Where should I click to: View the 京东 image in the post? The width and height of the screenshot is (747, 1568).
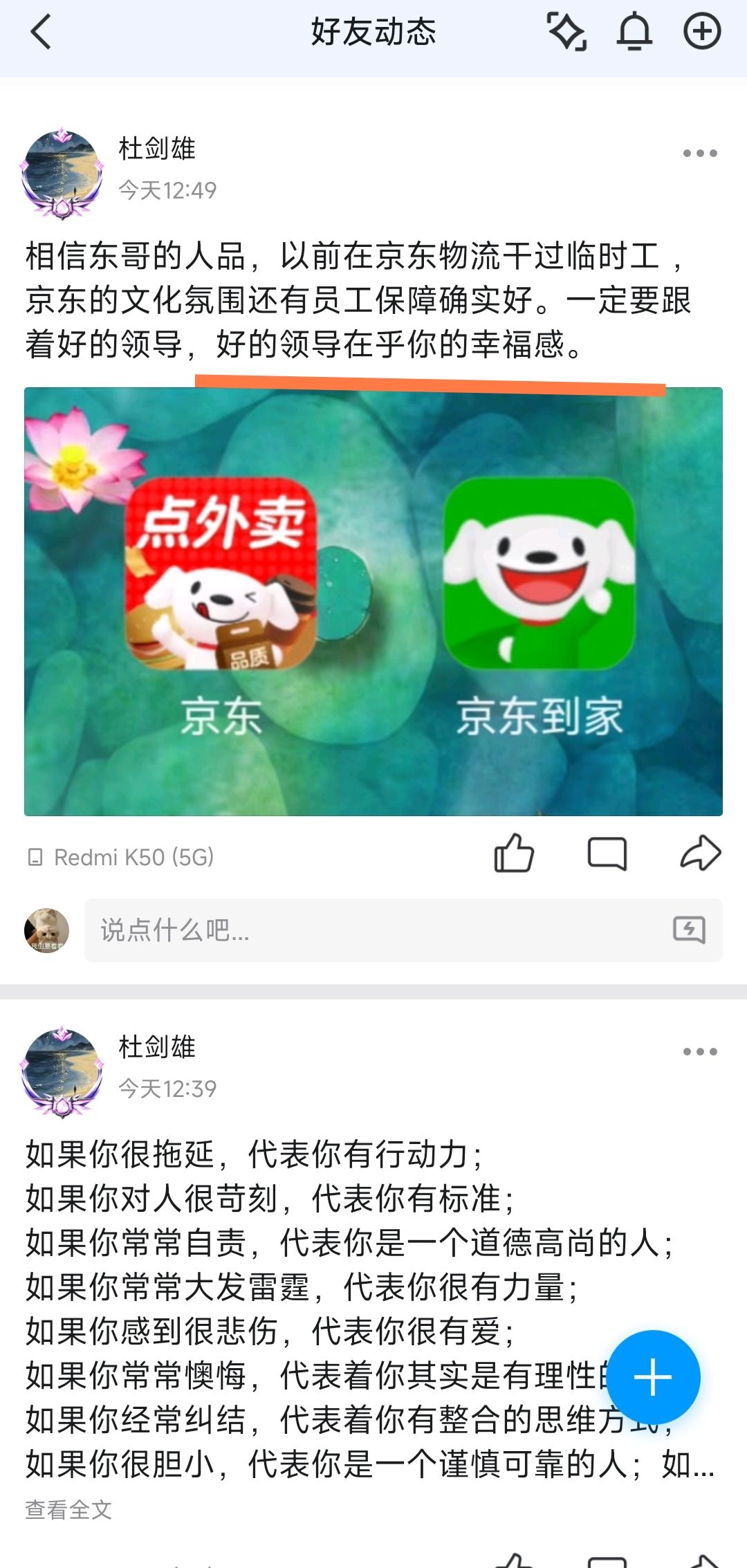[373, 601]
